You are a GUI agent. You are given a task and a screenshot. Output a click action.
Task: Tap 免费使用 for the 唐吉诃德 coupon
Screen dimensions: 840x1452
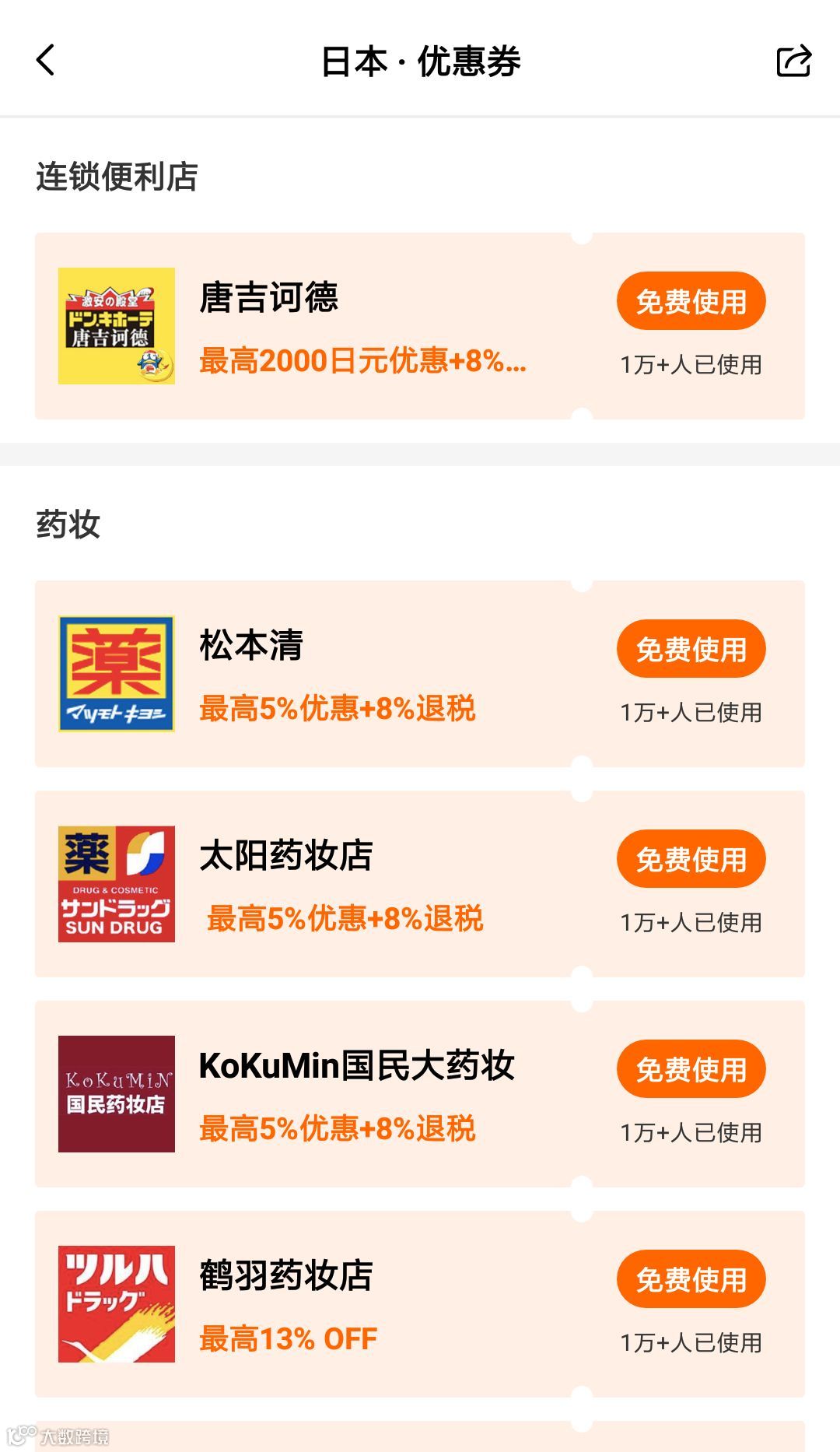click(x=691, y=301)
